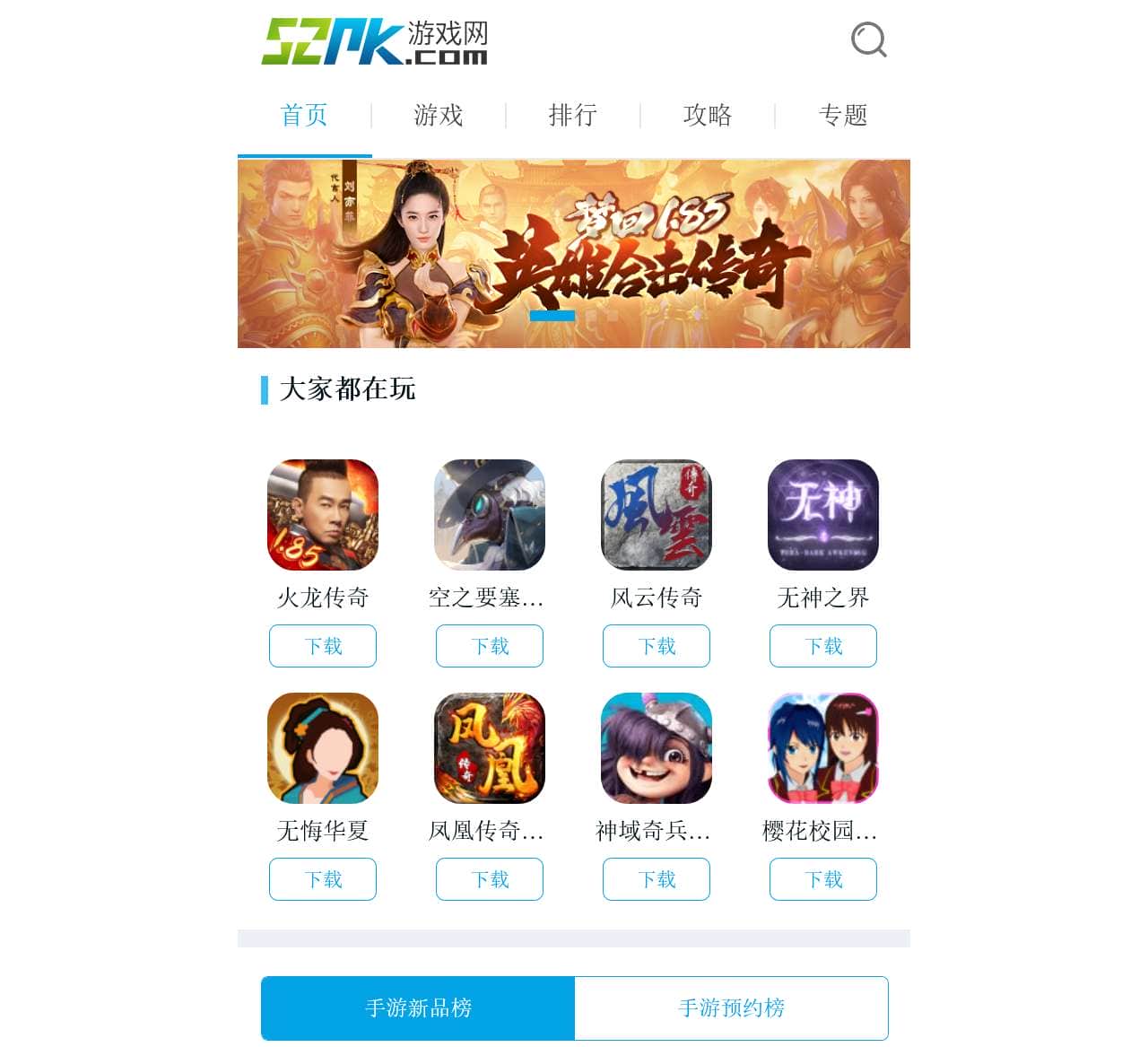1148x1047 pixels.
Task: Open the 攻略 tab
Action: [708, 116]
